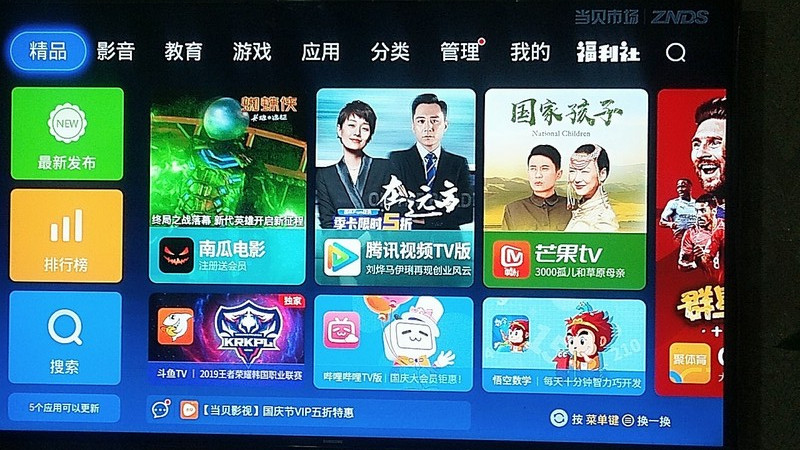Switch to the 游戏 tab
This screenshot has height=450, width=800.
click(252, 52)
